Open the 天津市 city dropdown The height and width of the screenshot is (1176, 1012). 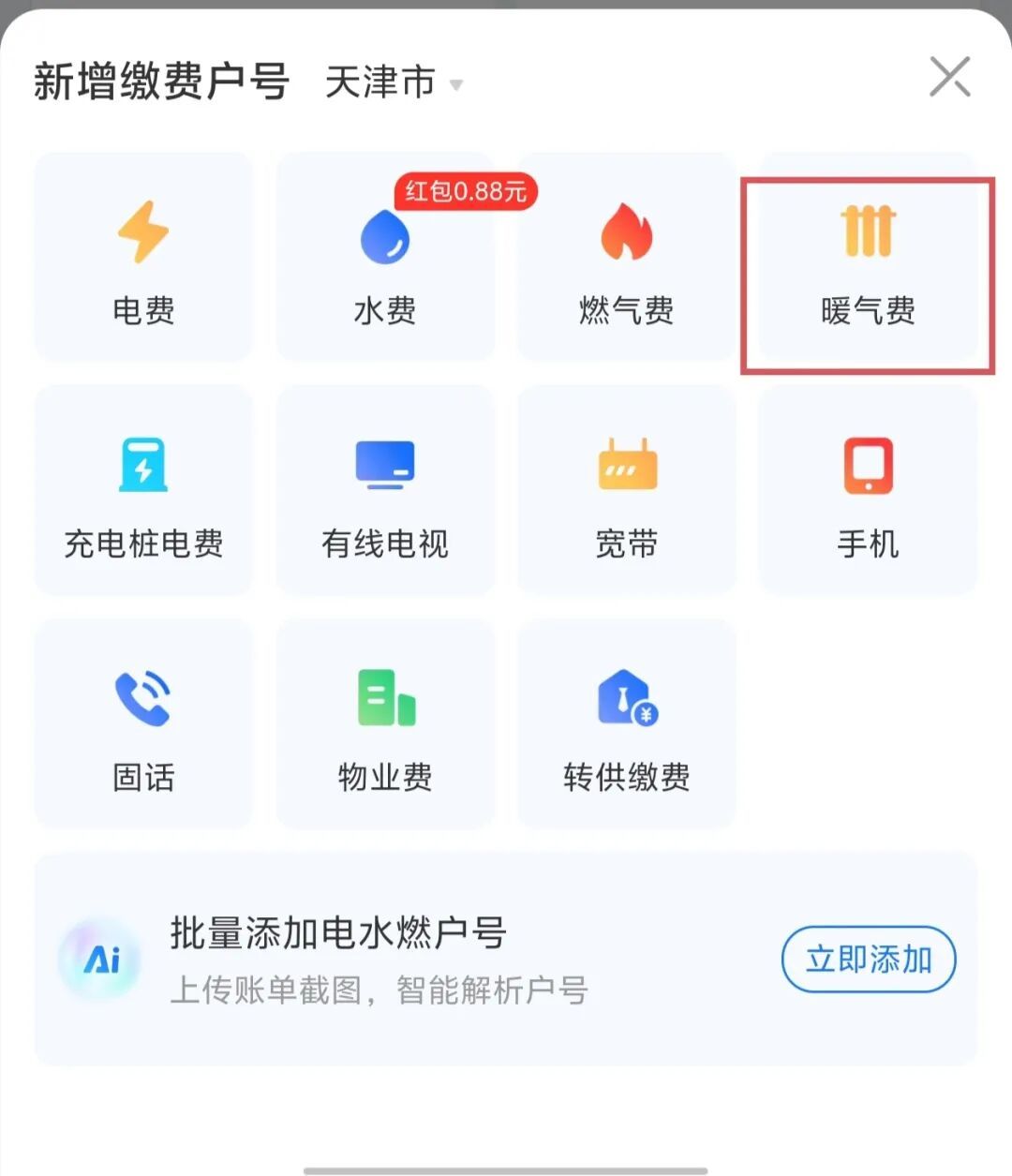[394, 82]
